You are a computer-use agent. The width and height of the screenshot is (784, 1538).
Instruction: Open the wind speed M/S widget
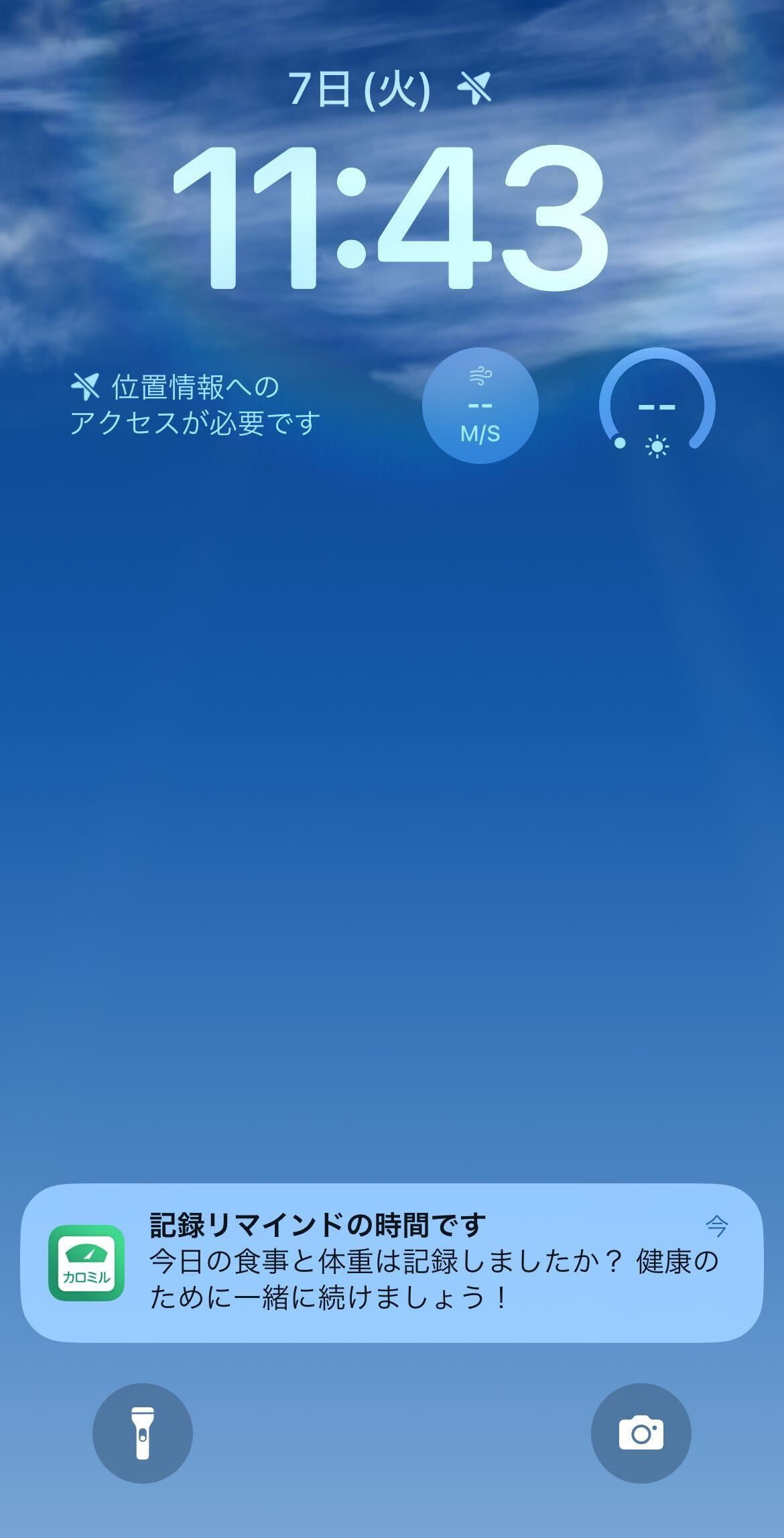[480, 406]
